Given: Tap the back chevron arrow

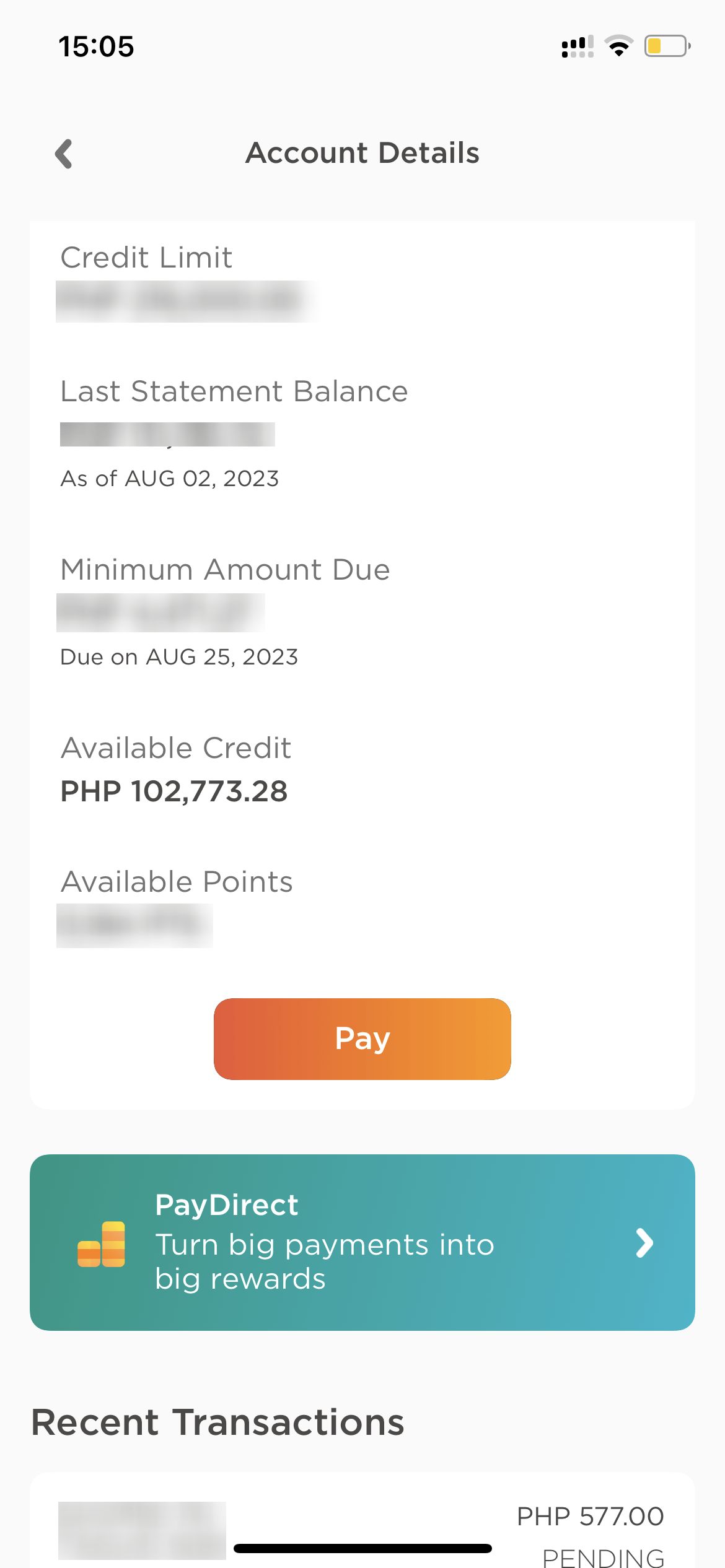Looking at the screenshot, I should point(64,153).
